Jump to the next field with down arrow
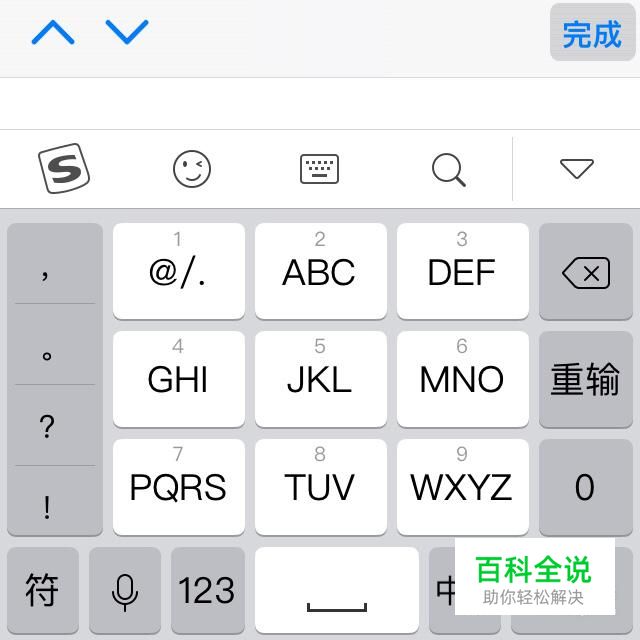Screen dimensions: 640x640 point(127,33)
